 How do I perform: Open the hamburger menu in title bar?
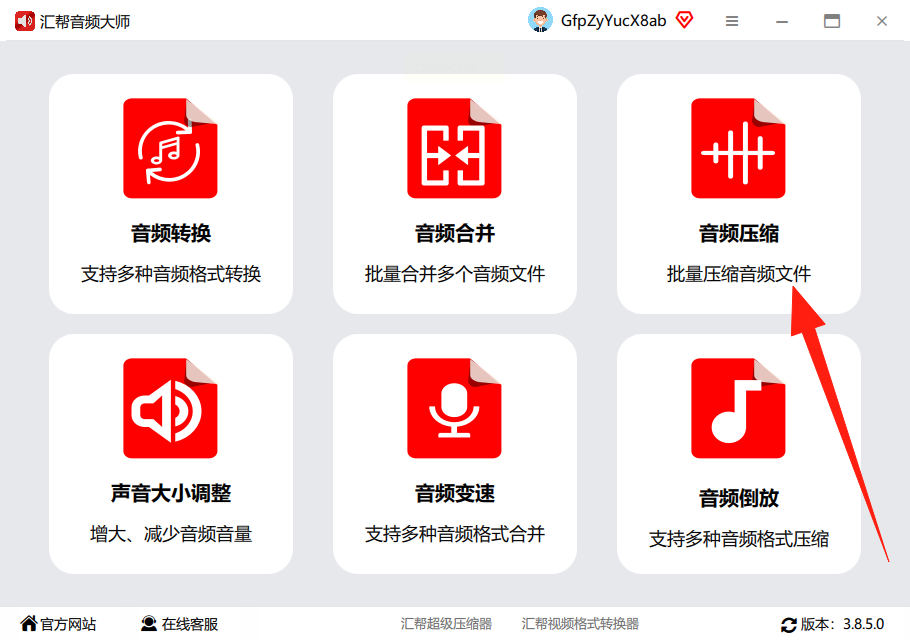tap(732, 21)
